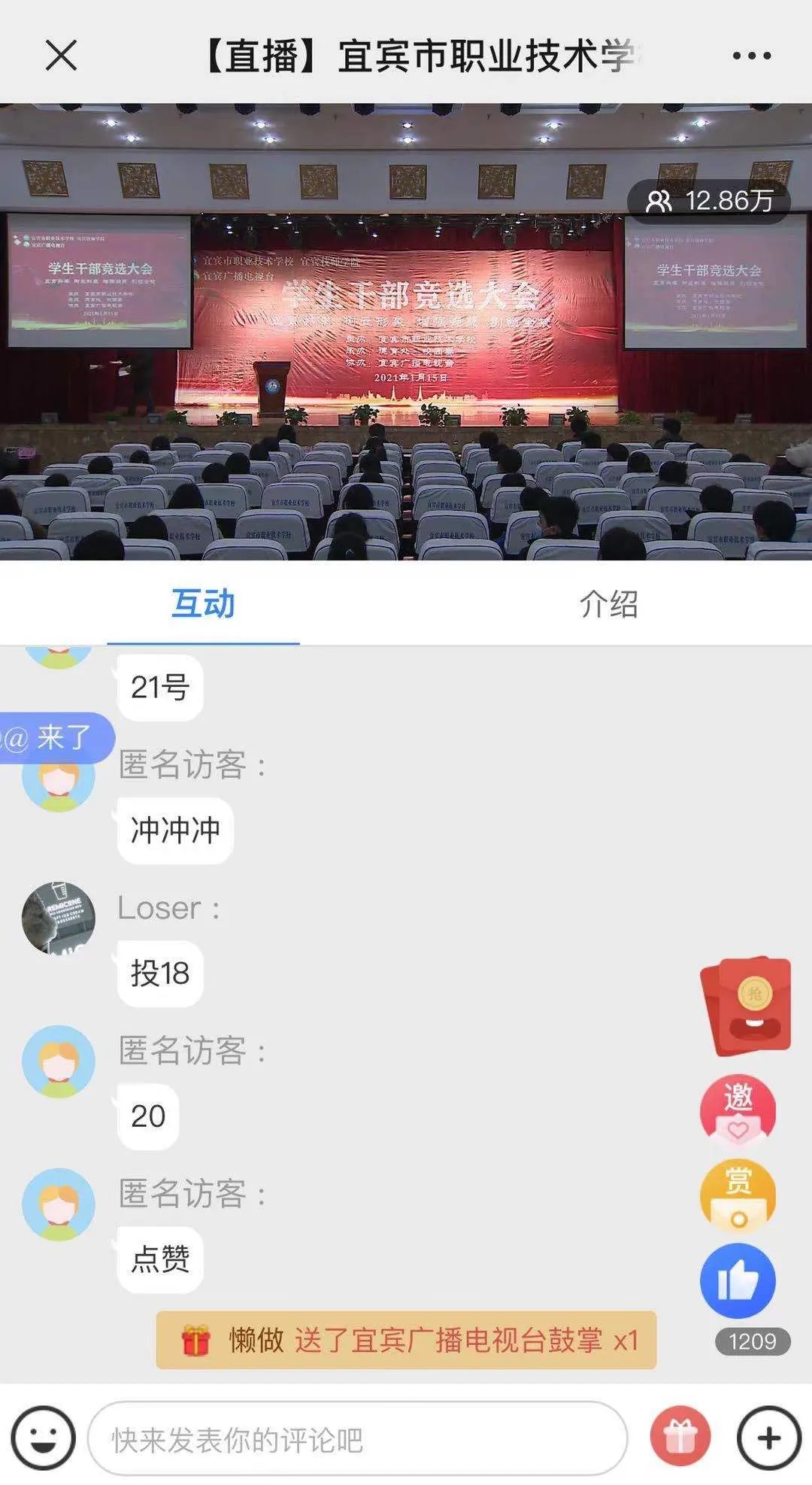Image resolution: width=812 pixels, height=1485 pixels.
Task: Open Loser's profile avatar
Action: click(59, 919)
